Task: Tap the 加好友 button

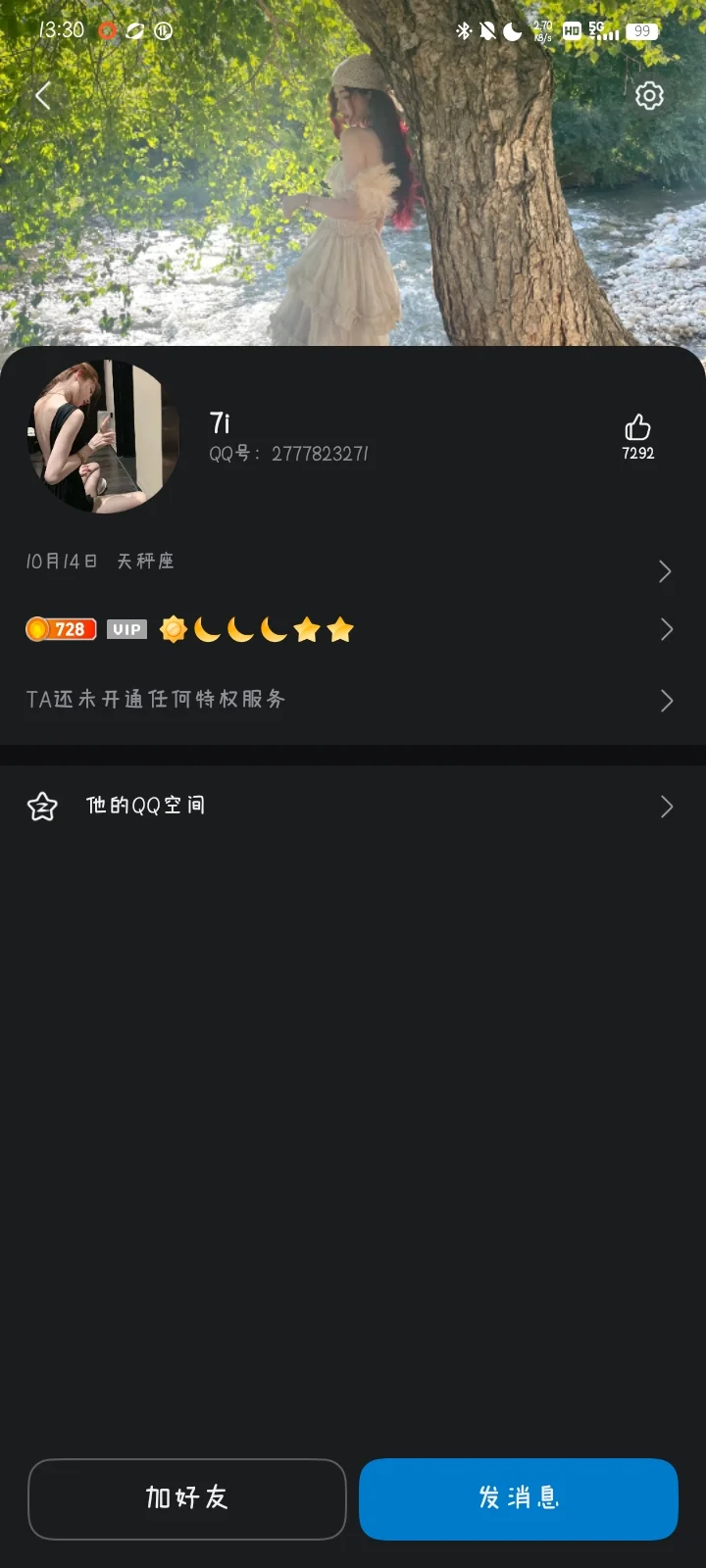Action: (x=187, y=1498)
